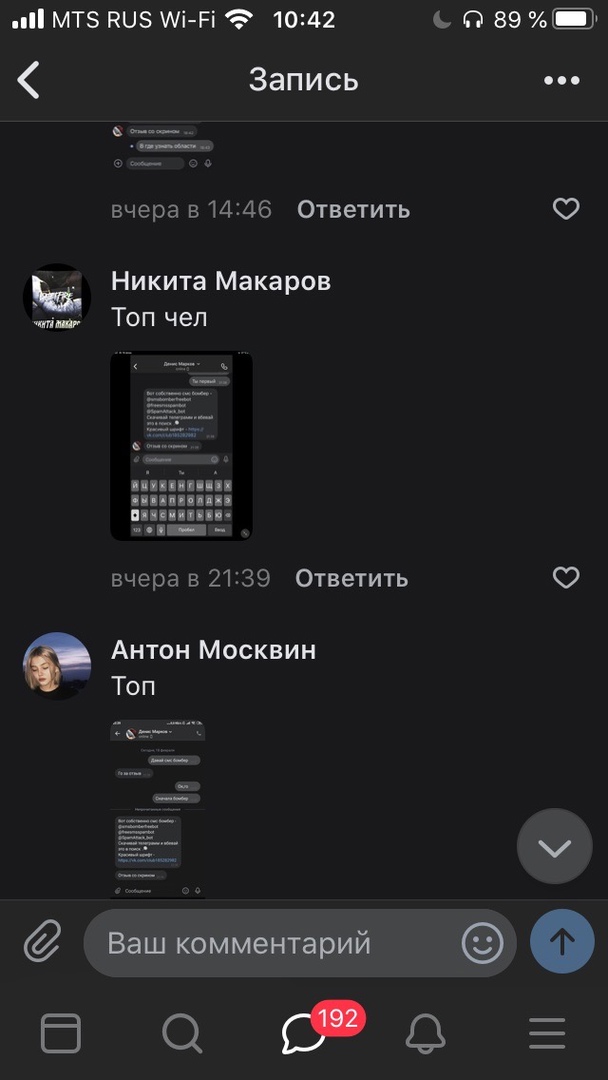Focus the Ваш комментарий field
This screenshot has height=1080, width=608.
pos(270,943)
